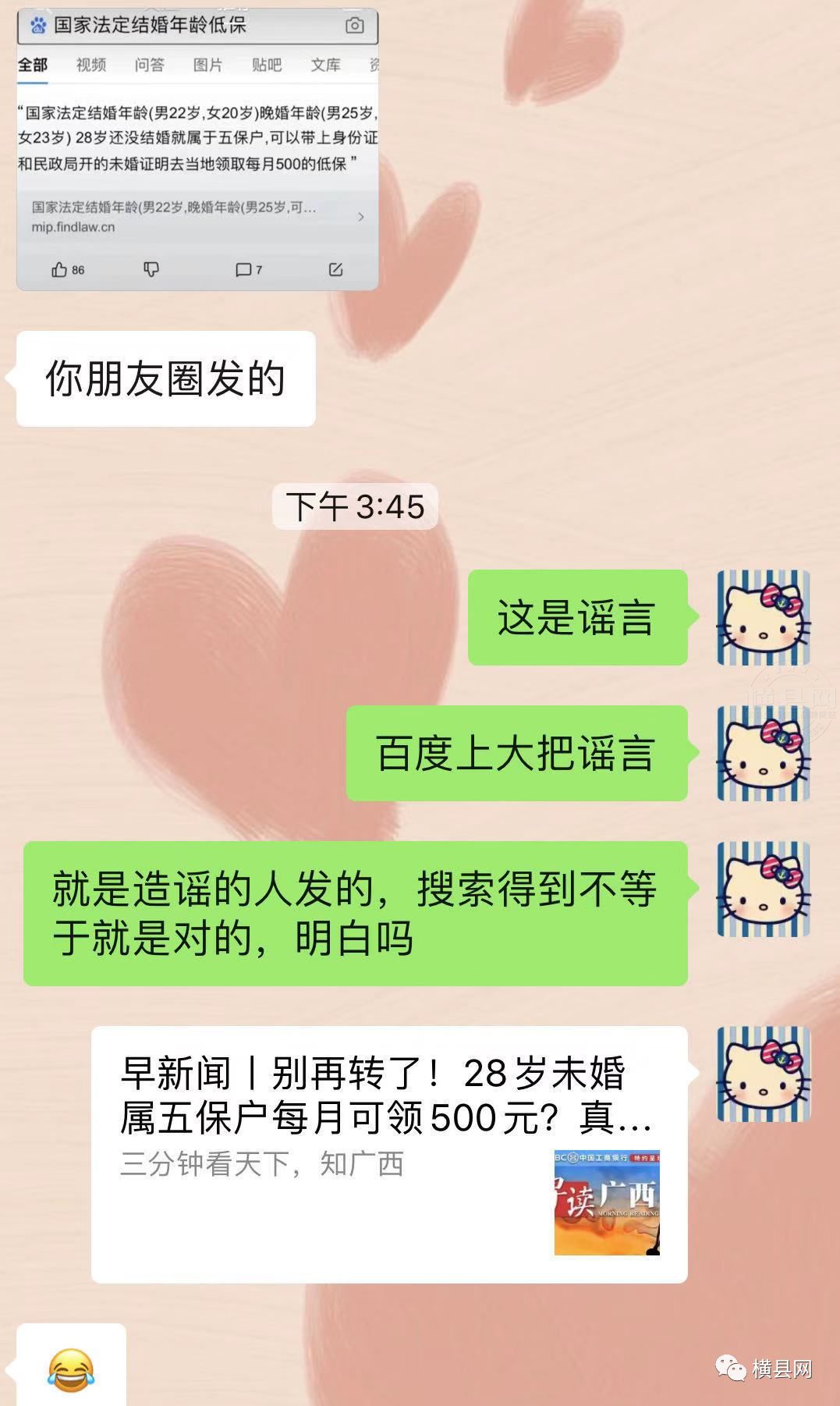The height and width of the screenshot is (1406, 840).
Task: Open sender's Hello Kitty avatar beside 这是谣言
Action: click(x=763, y=618)
